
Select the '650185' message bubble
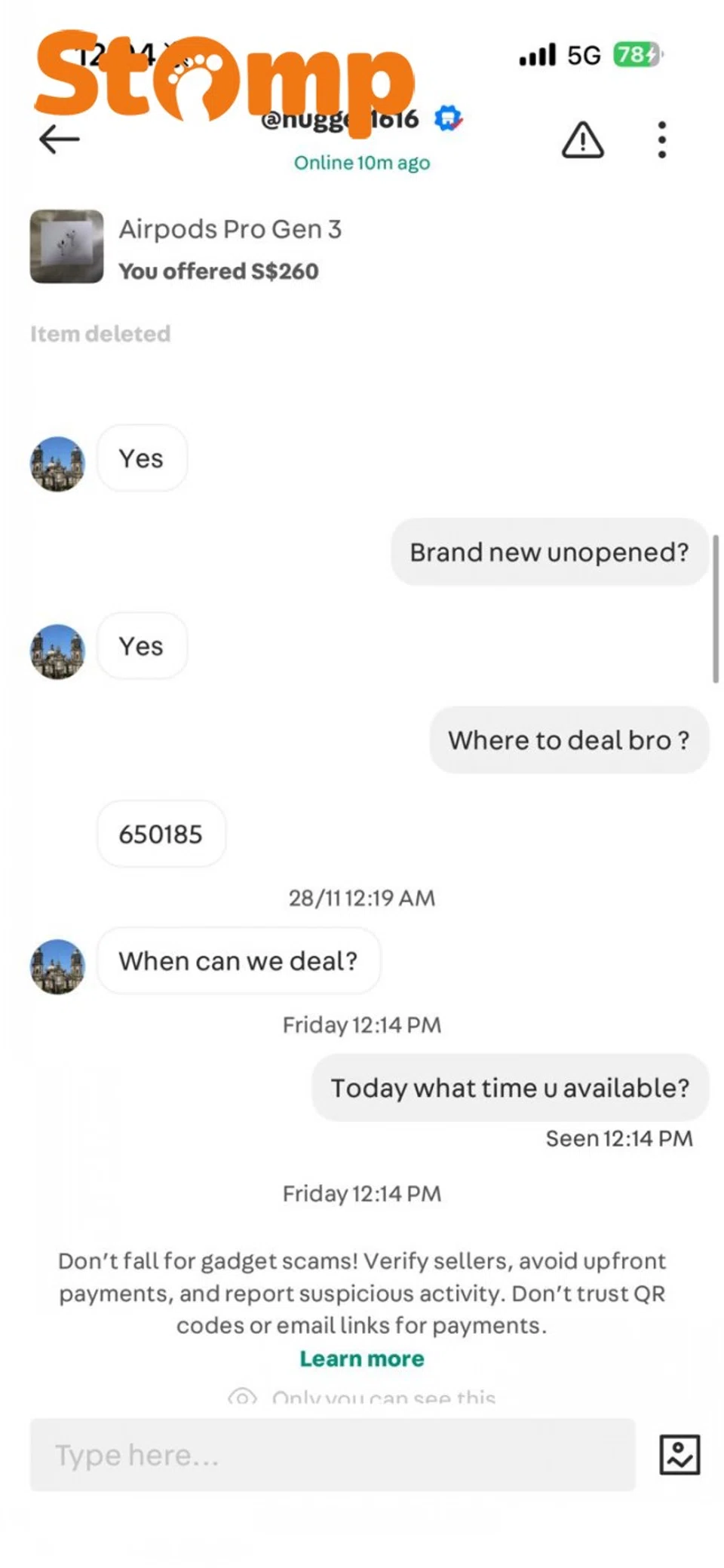161,835
